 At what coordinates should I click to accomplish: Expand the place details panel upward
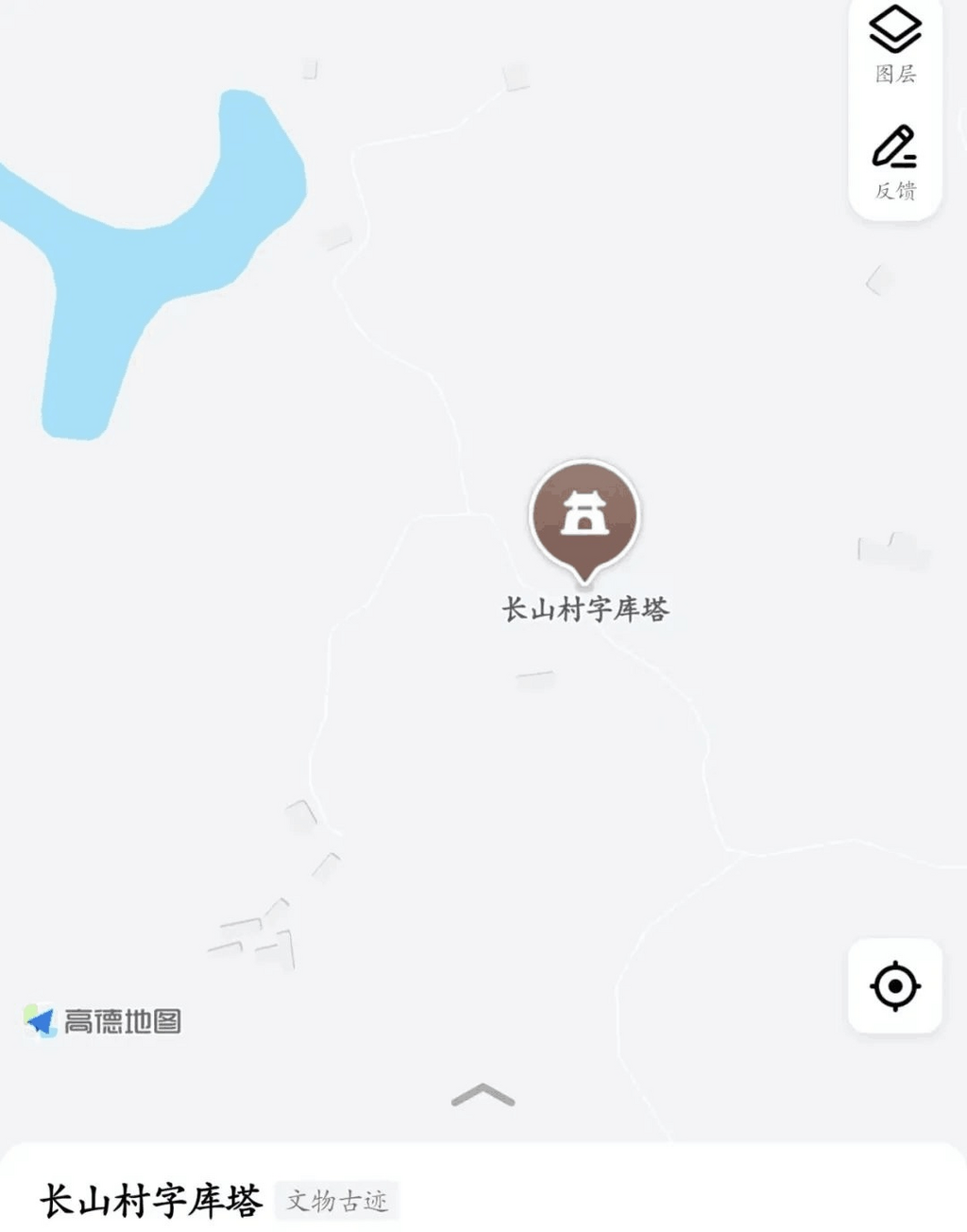[483, 1095]
